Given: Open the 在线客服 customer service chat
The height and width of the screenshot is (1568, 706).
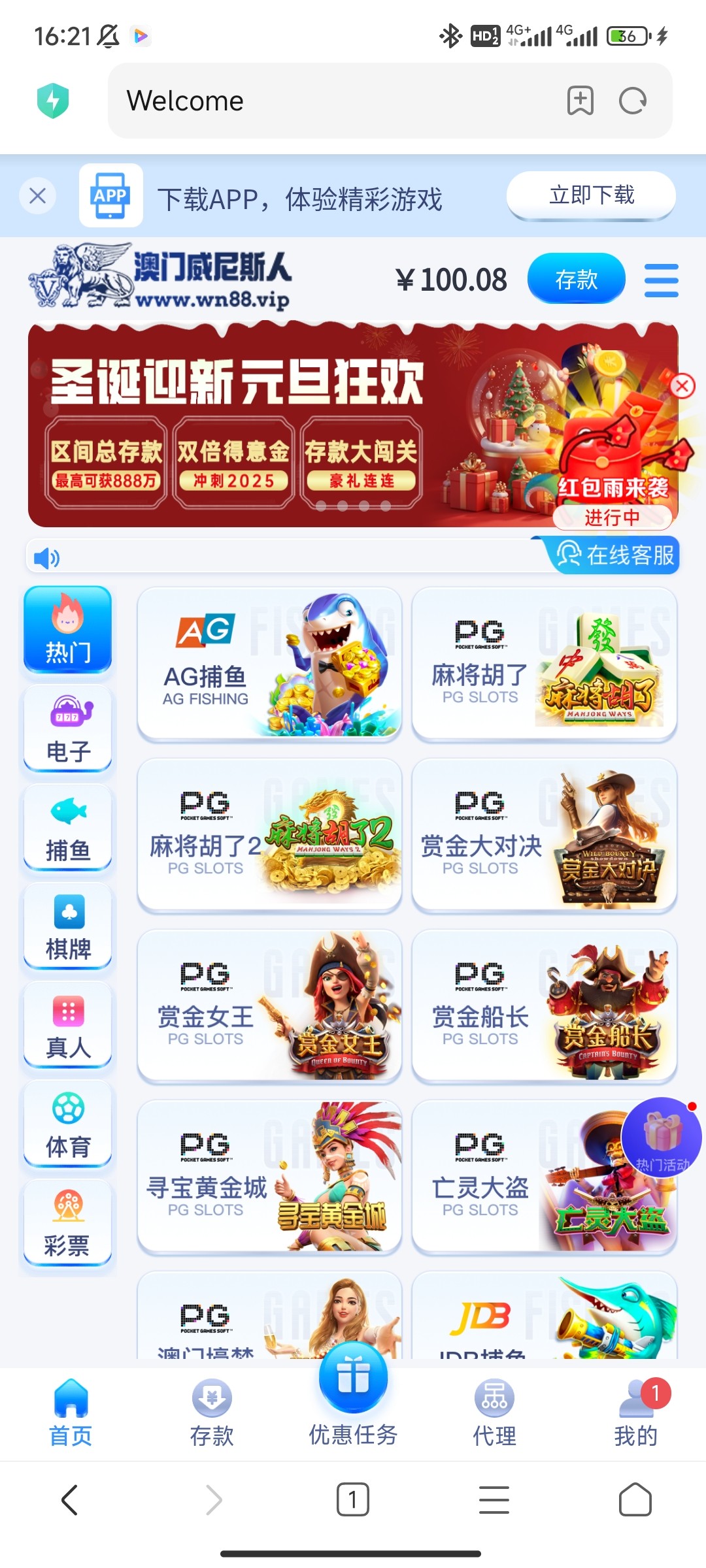Looking at the screenshot, I should point(615,555).
